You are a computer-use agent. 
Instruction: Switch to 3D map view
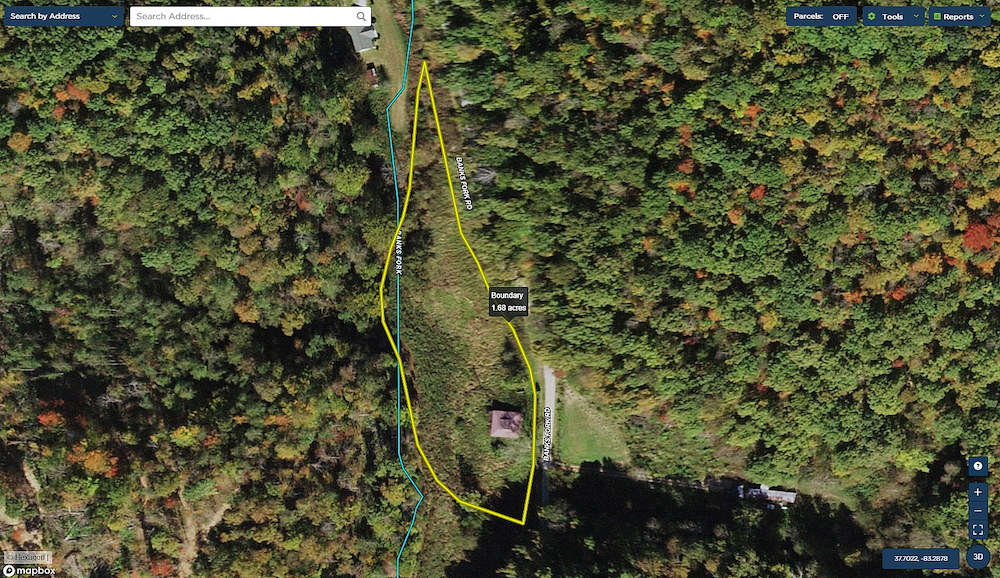[x=978, y=557]
